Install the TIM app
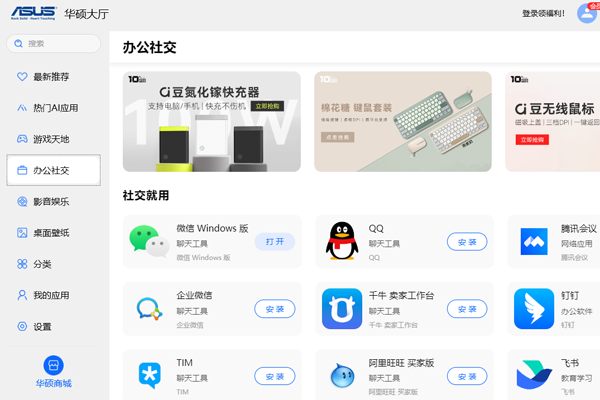 [275, 376]
